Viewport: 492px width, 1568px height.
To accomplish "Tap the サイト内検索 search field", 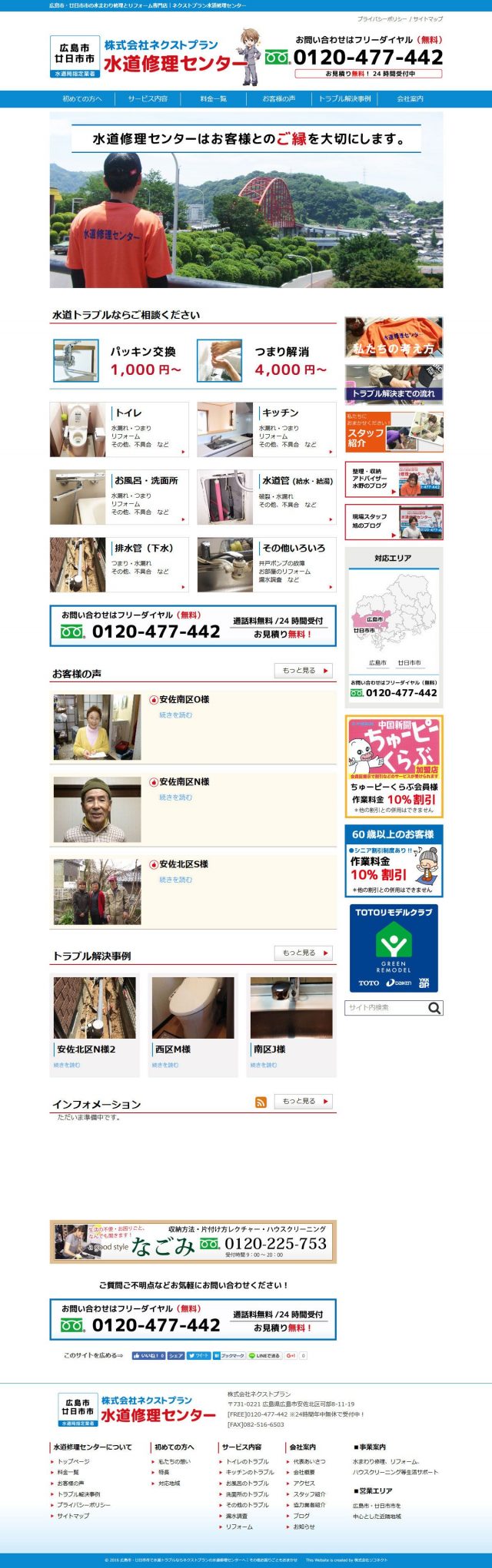I will click(386, 1008).
